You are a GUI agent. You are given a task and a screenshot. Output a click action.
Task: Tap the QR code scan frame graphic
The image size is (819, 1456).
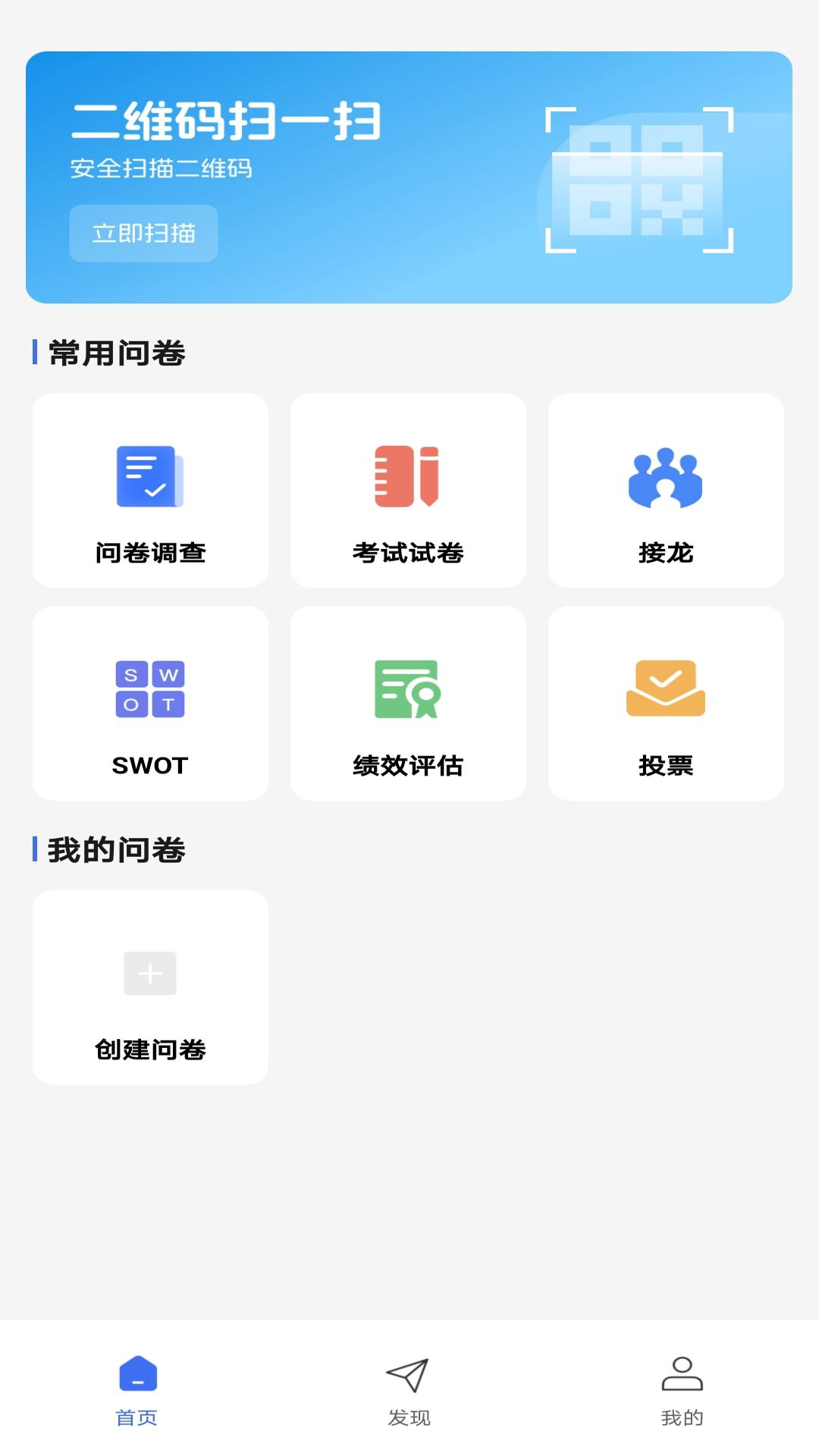click(639, 180)
